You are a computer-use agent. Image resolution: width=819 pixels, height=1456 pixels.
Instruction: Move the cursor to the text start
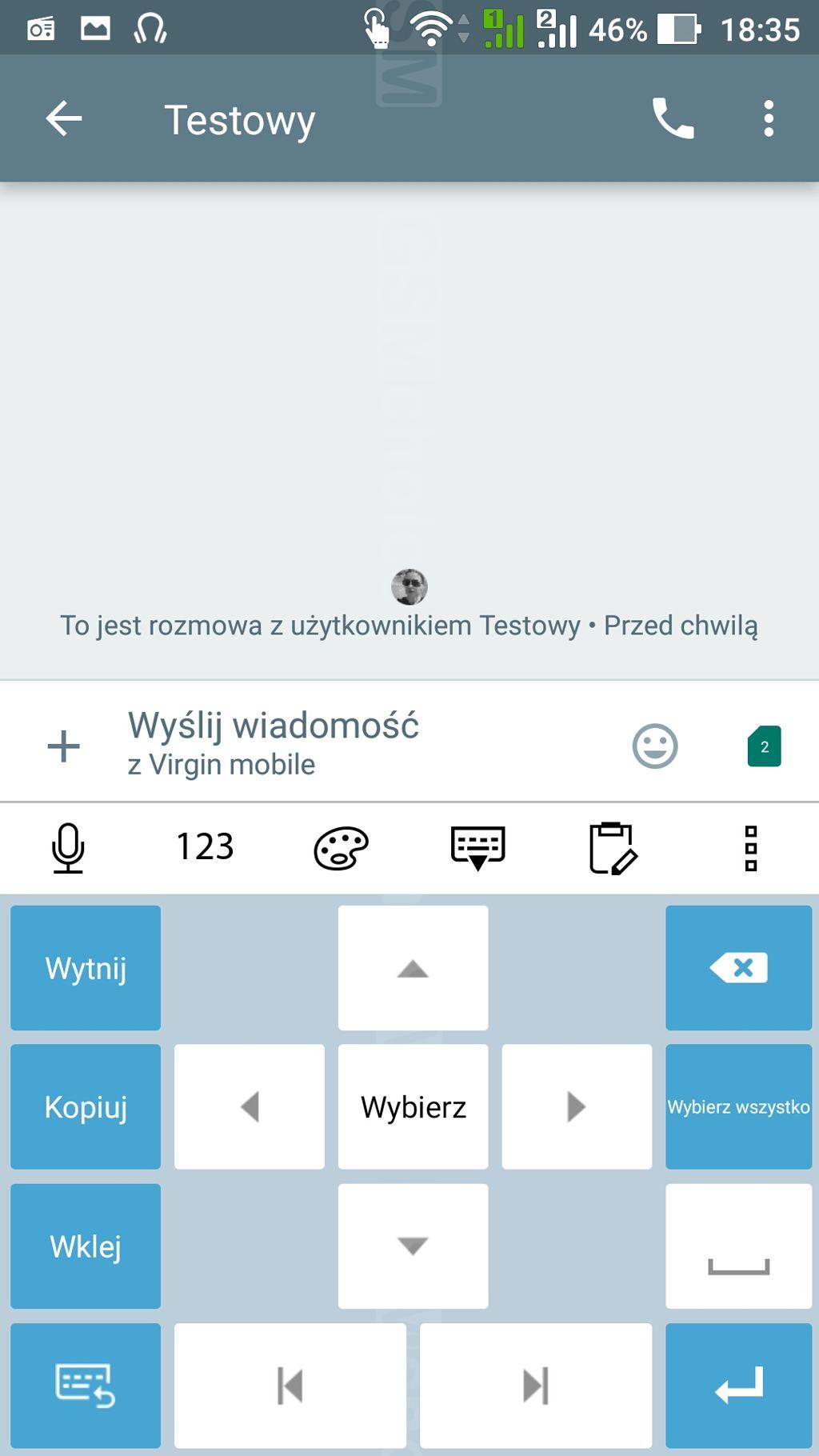(290, 1386)
